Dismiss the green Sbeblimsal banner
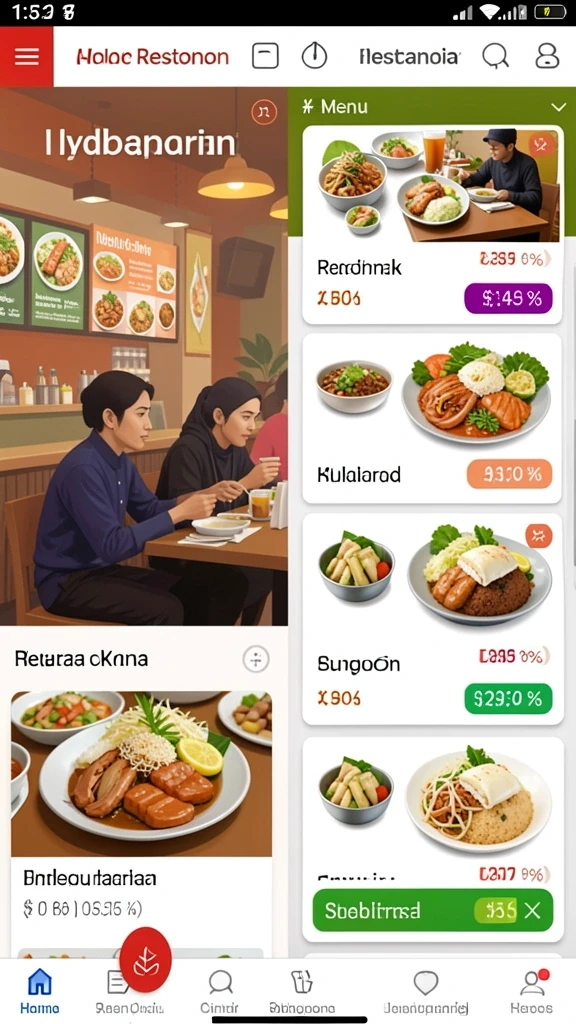Image resolution: width=576 pixels, height=1024 pixels. [533, 910]
